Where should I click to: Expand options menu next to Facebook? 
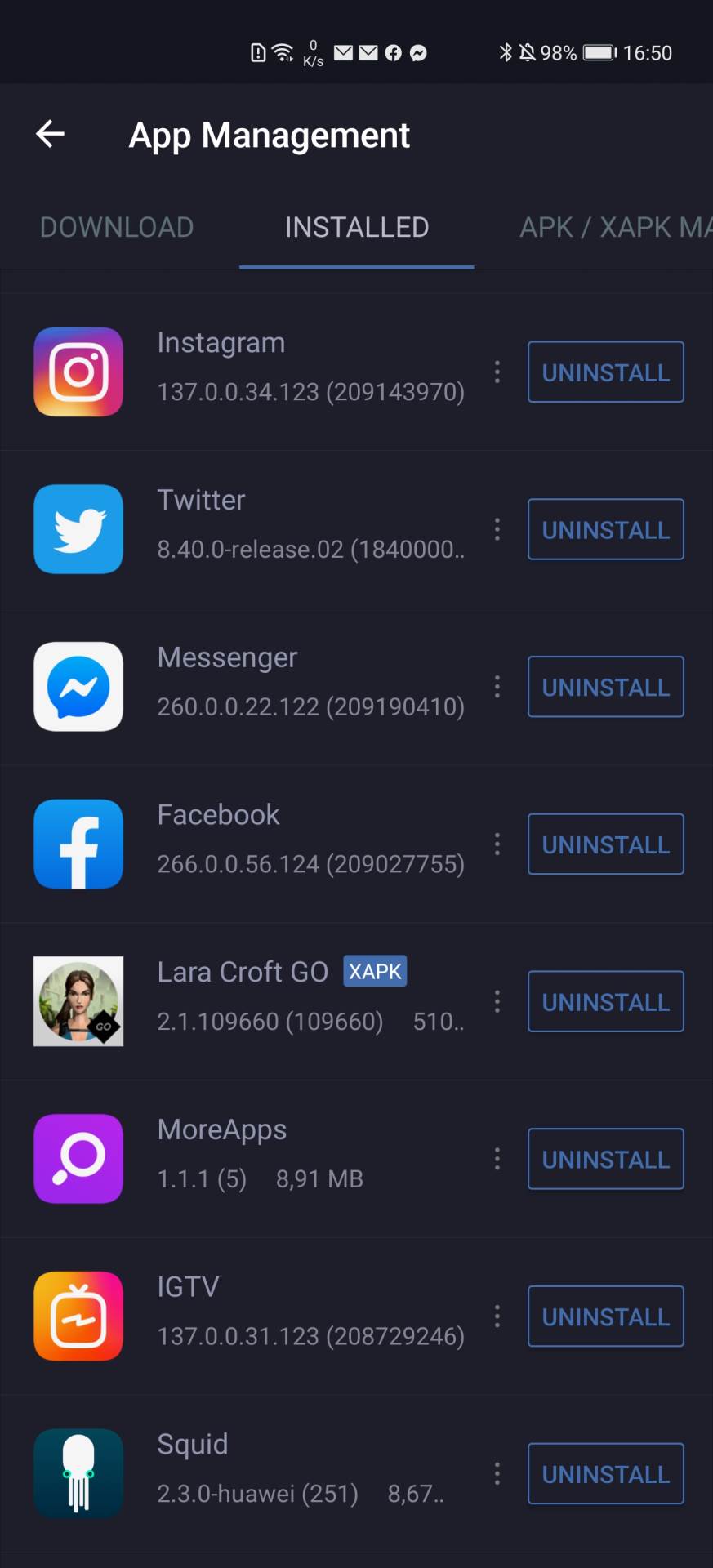click(x=497, y=844)
